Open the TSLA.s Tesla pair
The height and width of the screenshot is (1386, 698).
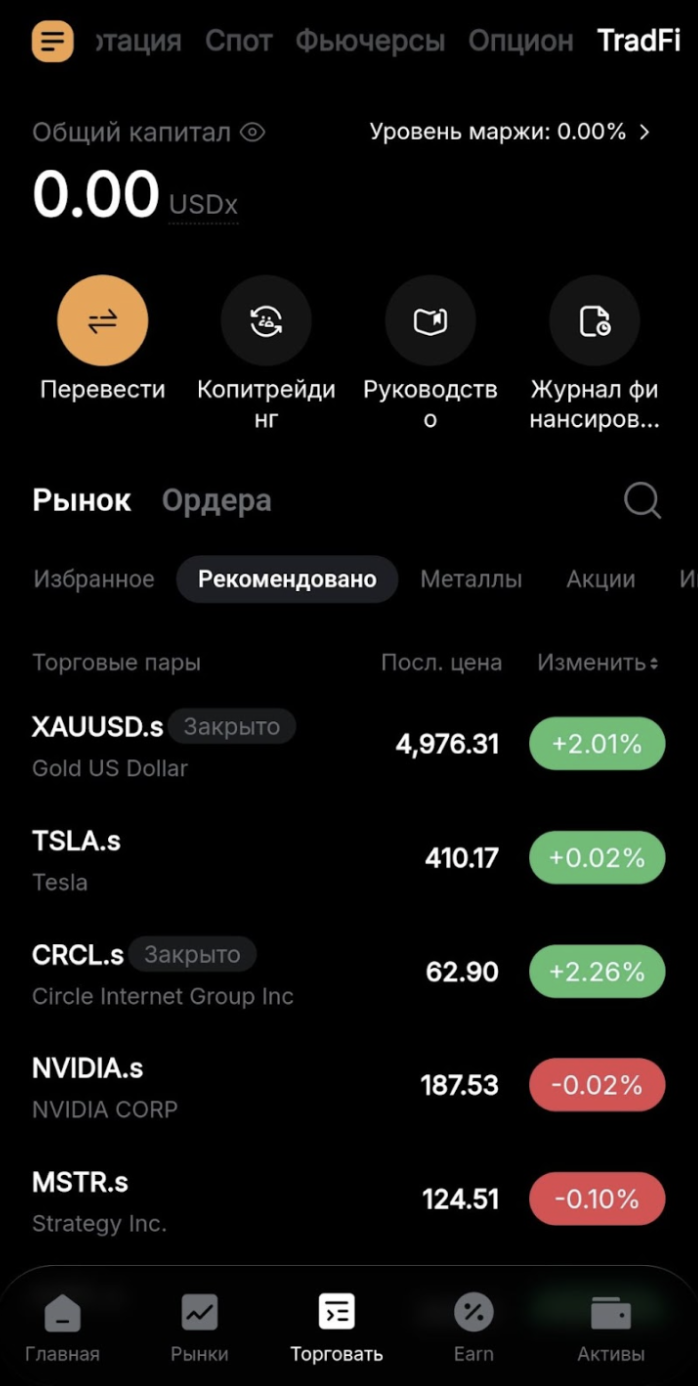76,858
